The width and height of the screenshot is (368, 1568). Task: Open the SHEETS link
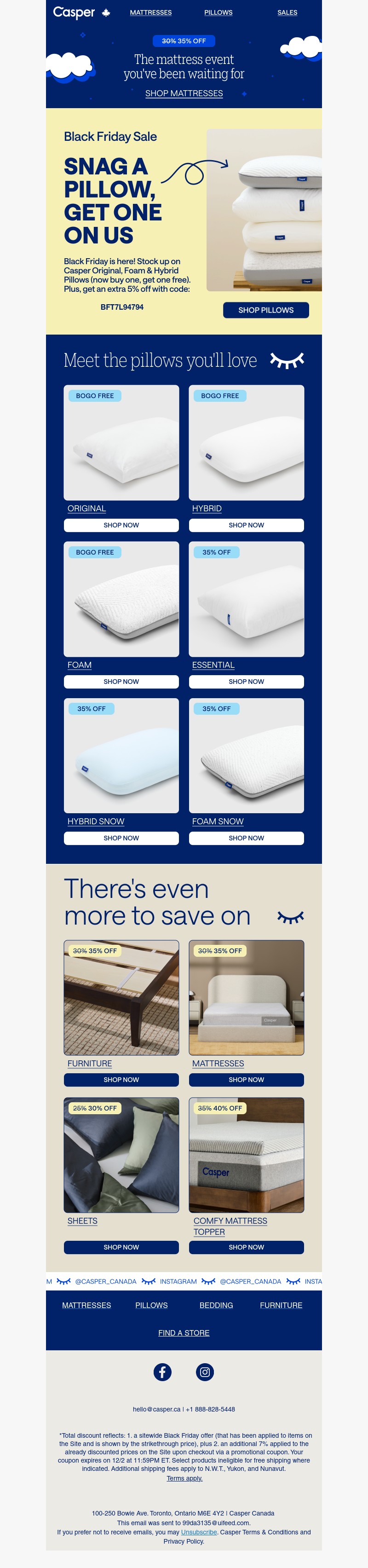coord(82,1221)
